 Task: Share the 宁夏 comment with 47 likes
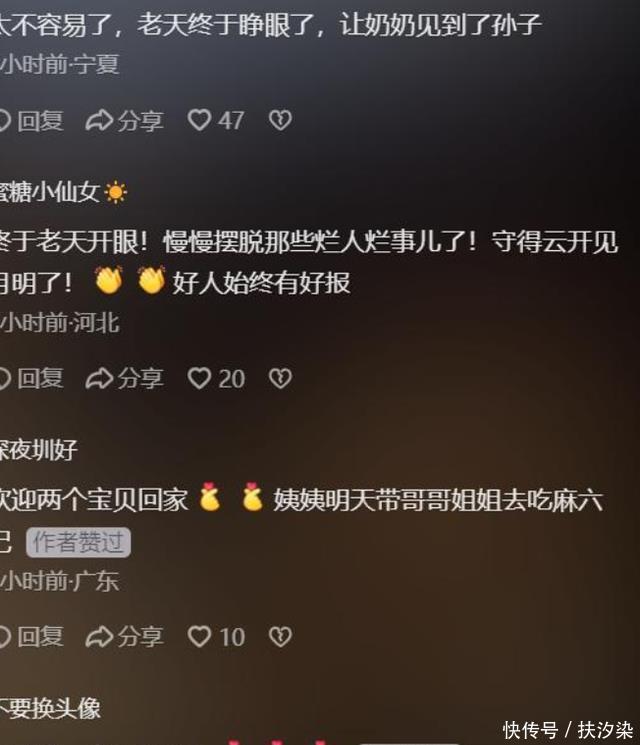pyautogui.click(x=124, y=120)
